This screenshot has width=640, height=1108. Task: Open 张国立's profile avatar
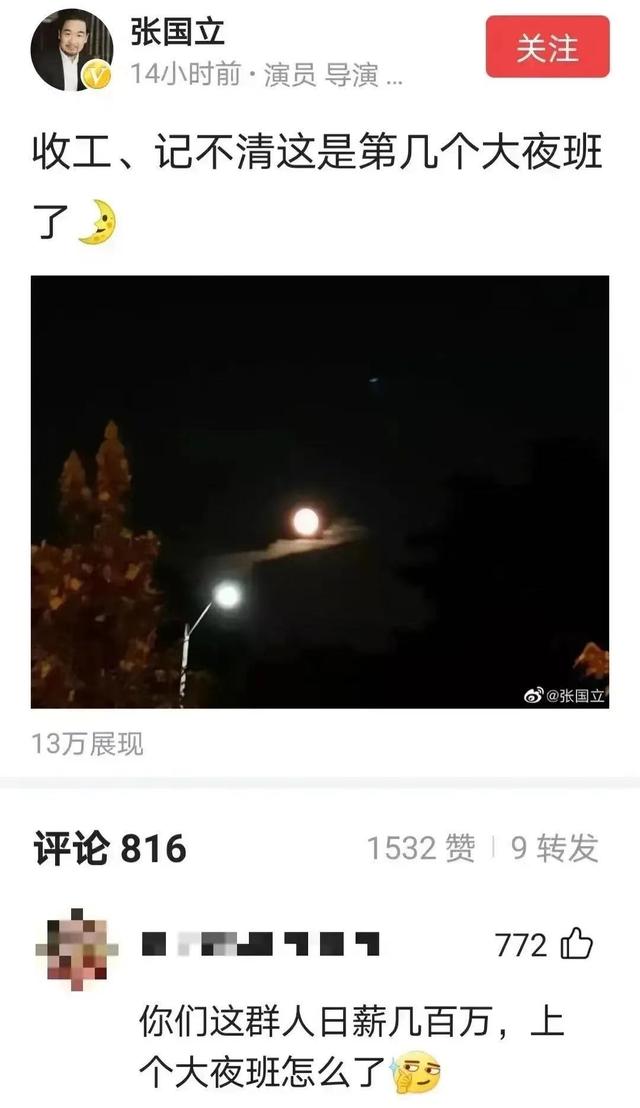pos(71,49)
